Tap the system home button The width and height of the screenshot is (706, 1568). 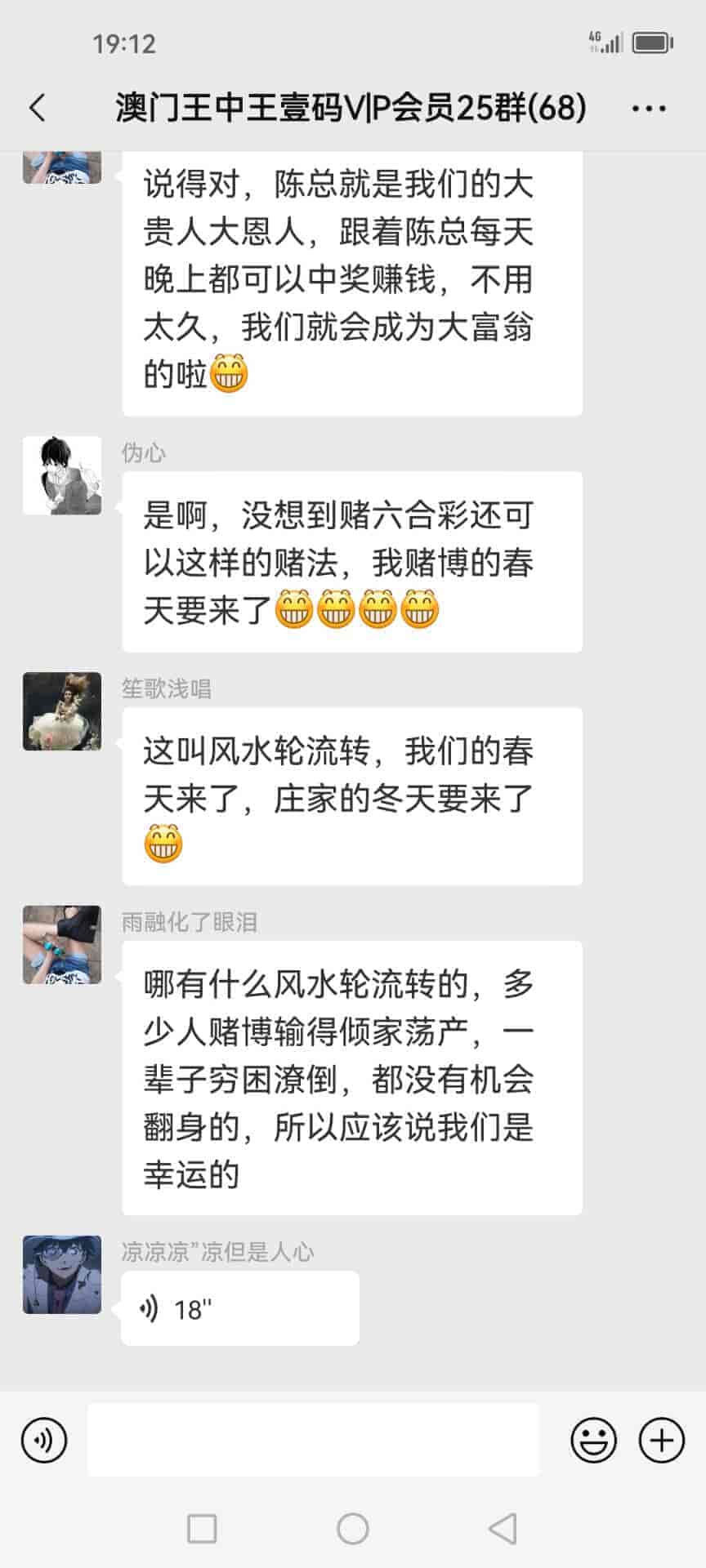353,1529
